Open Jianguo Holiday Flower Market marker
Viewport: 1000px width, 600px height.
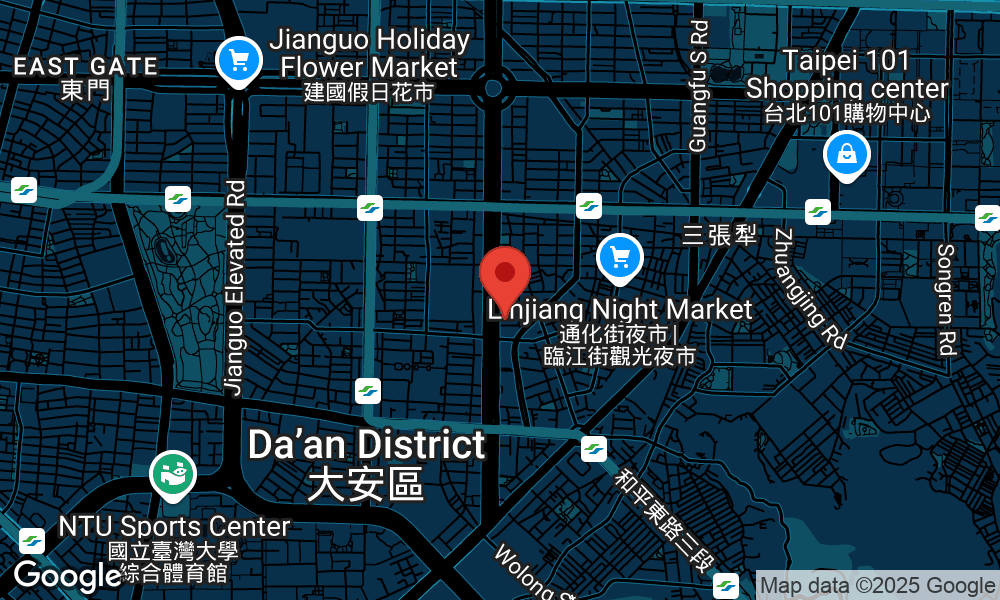point(238,61)
